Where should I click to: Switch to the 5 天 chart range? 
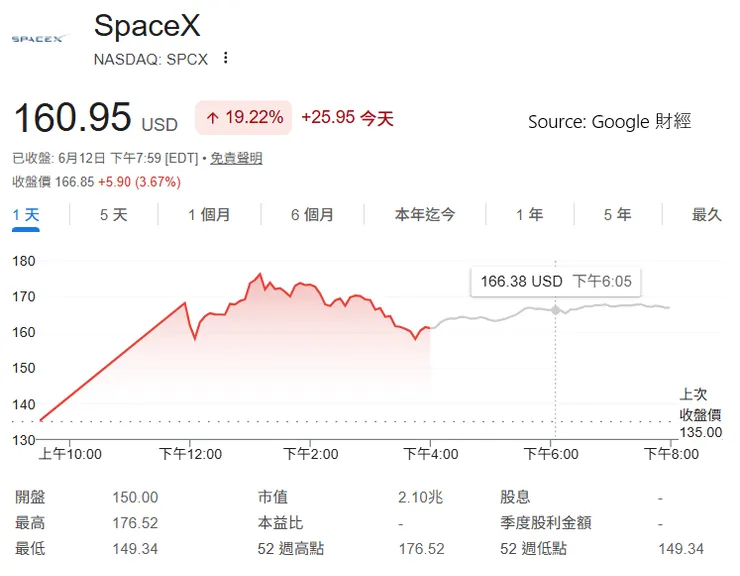(x=113, y=215)
